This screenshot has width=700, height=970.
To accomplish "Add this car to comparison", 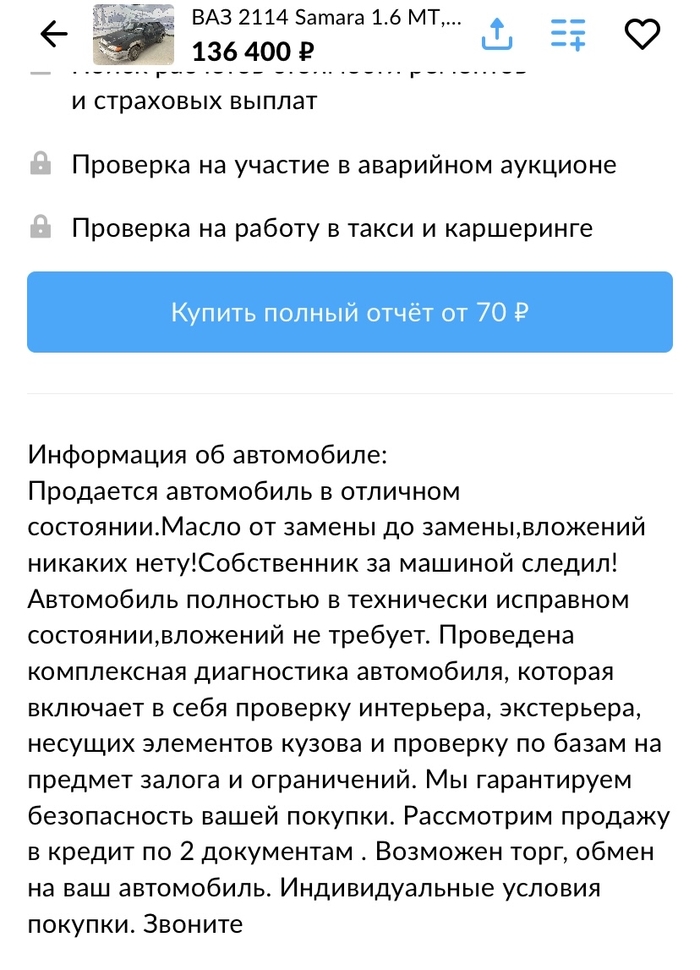I will click(568, 35).
